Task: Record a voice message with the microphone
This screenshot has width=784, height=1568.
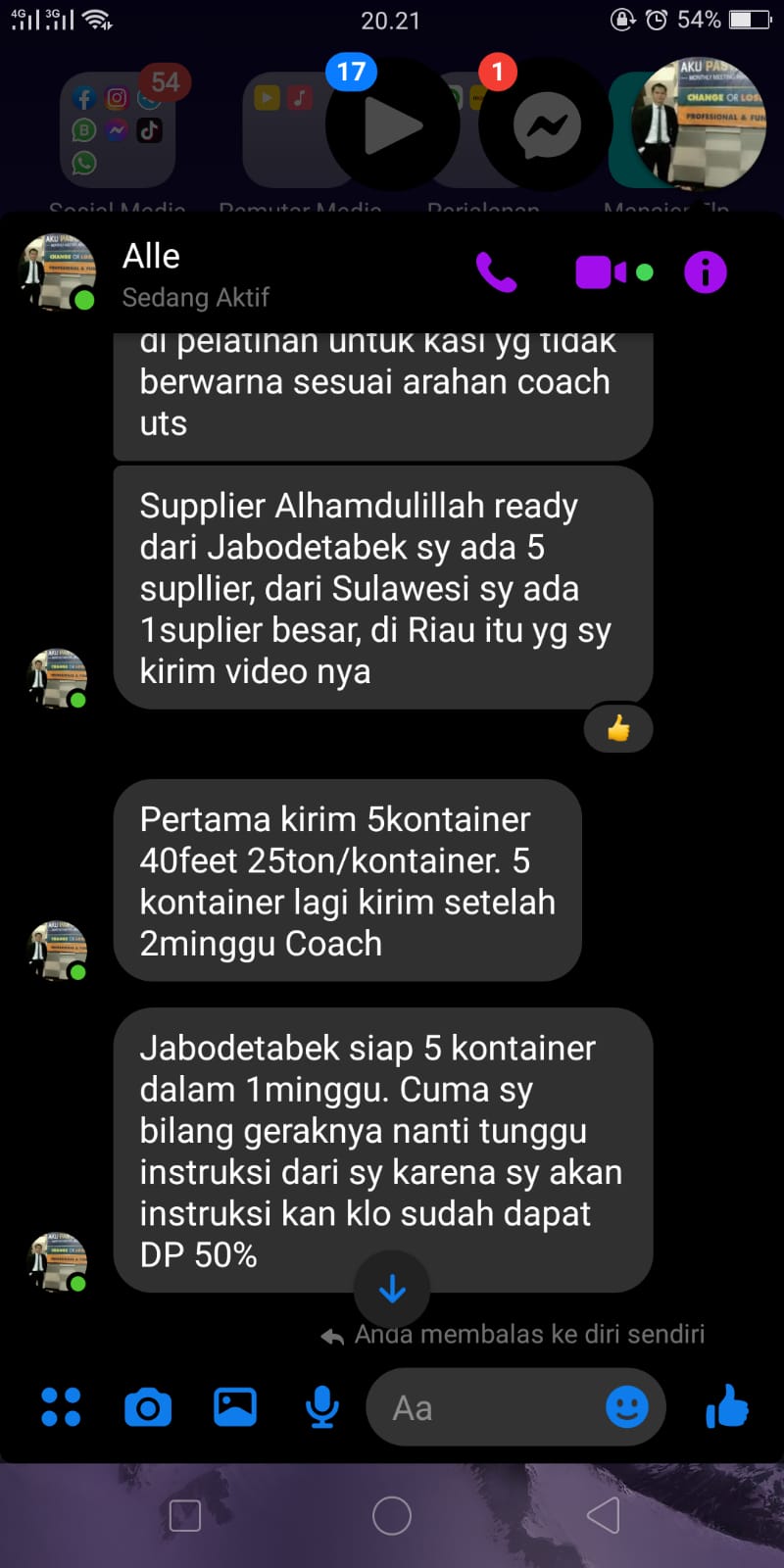Action: (321, 1407)
